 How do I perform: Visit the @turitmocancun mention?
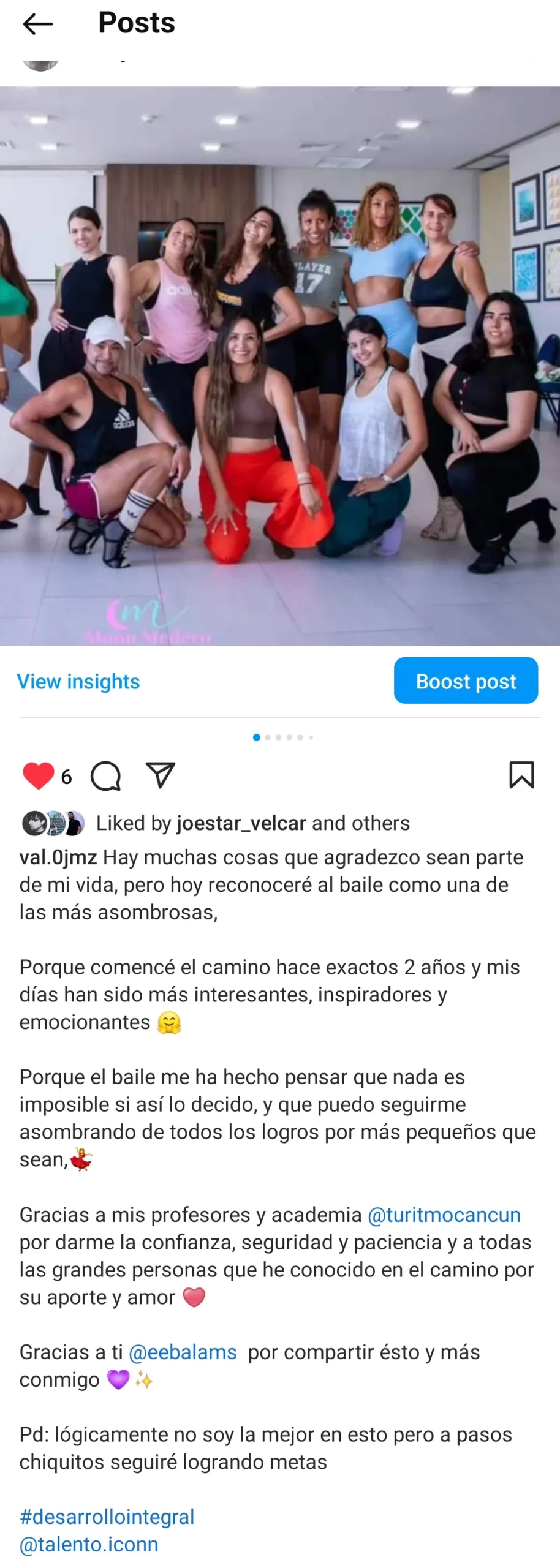(x=444, y=1215)
